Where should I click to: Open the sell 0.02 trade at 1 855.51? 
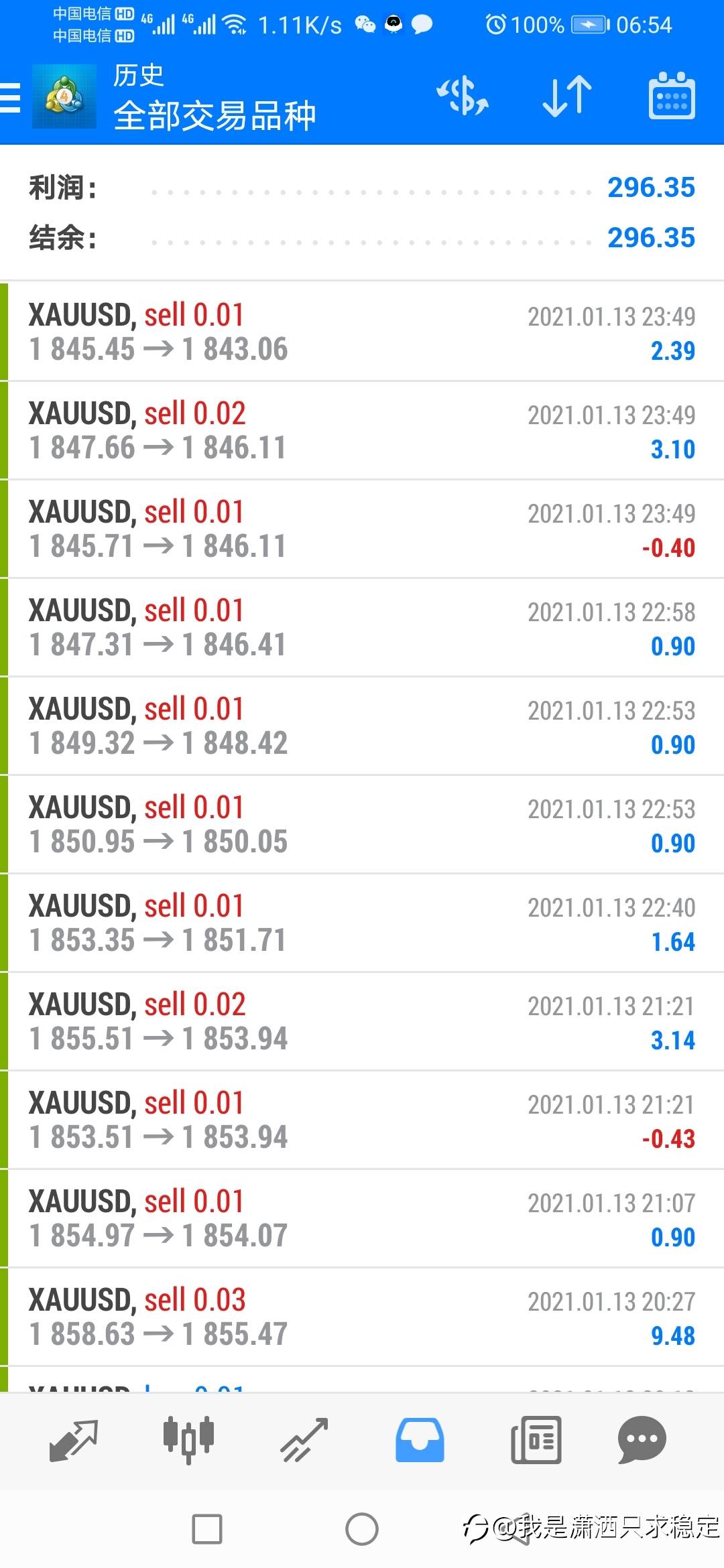tap(362, 1021)
